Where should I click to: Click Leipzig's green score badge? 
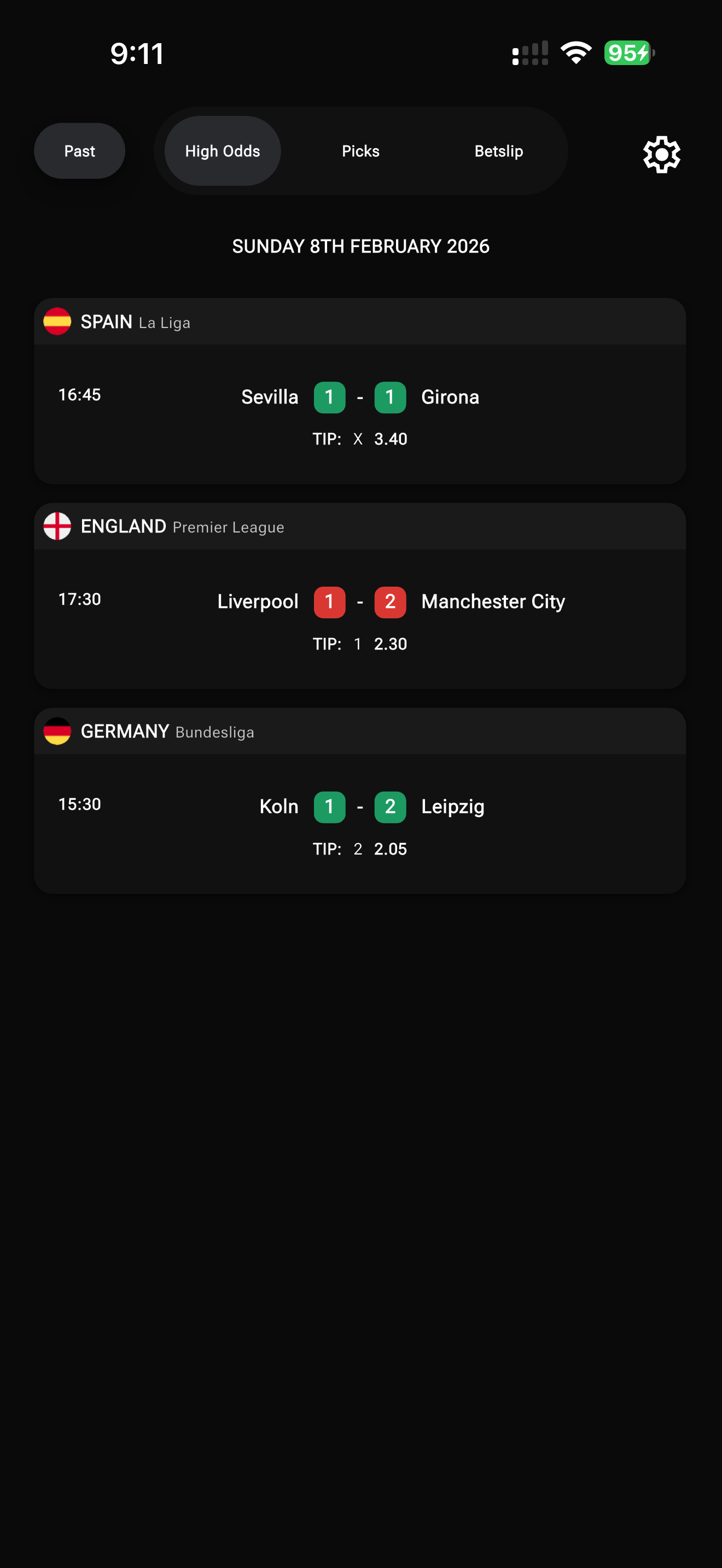pos(390,806)
